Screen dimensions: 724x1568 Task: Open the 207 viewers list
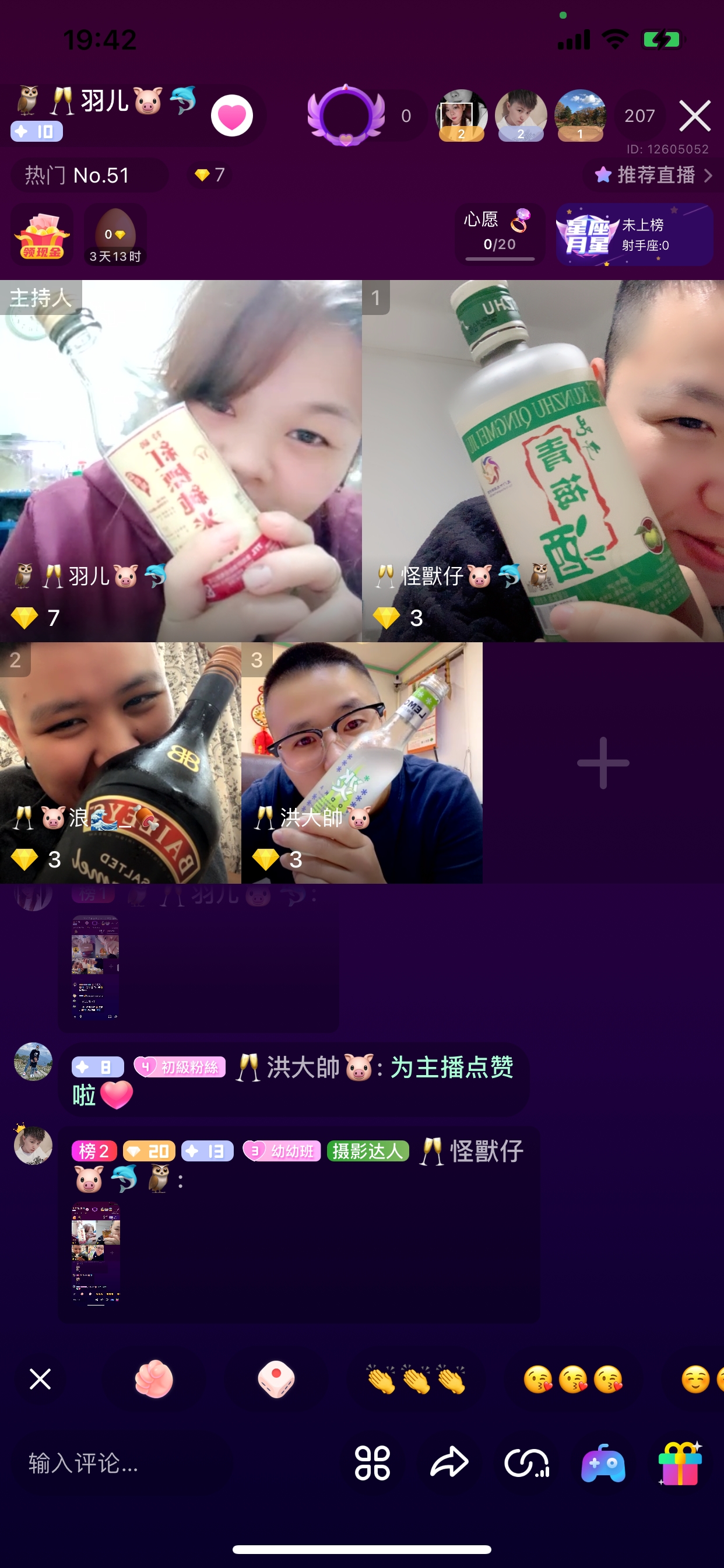(639, 116)
